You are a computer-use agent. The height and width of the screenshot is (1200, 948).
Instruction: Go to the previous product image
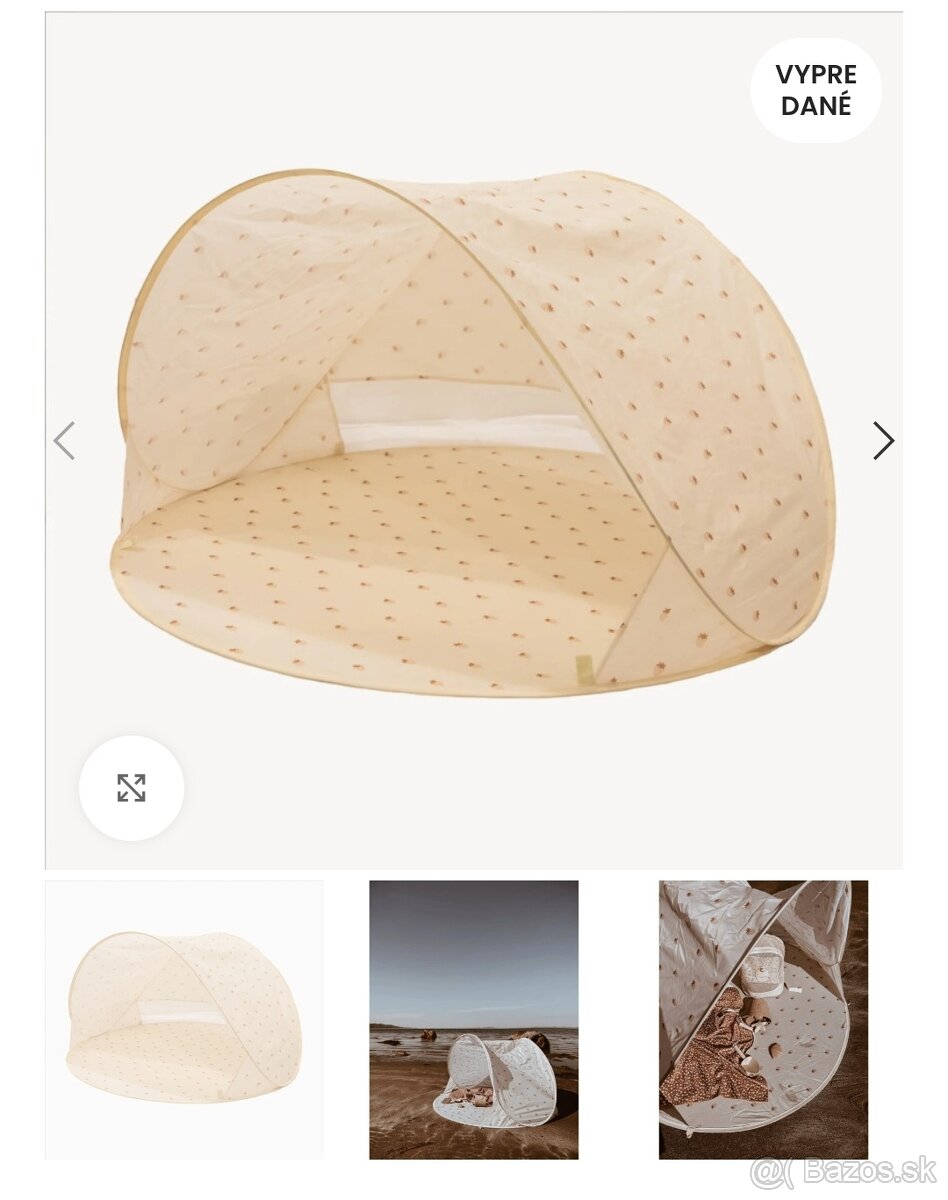tap(64, 440)
